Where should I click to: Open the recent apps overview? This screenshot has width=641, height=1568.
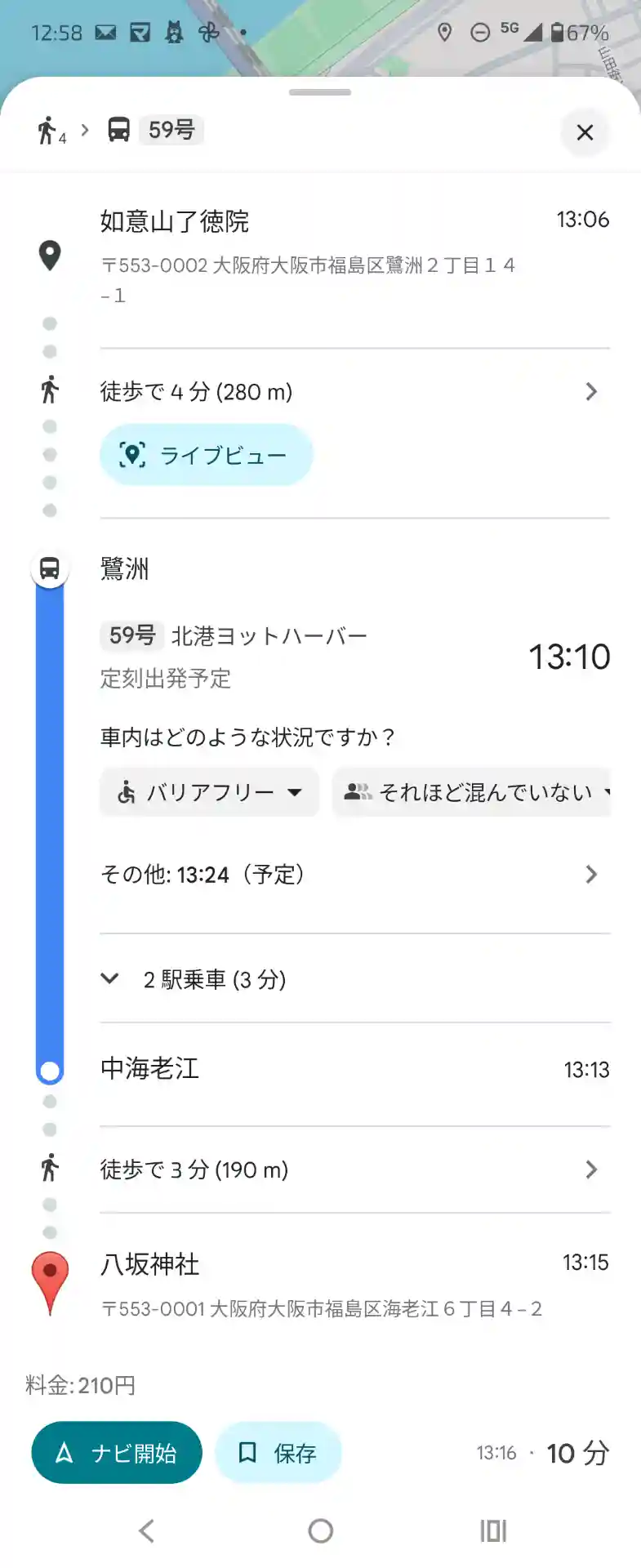point(493,1530)
